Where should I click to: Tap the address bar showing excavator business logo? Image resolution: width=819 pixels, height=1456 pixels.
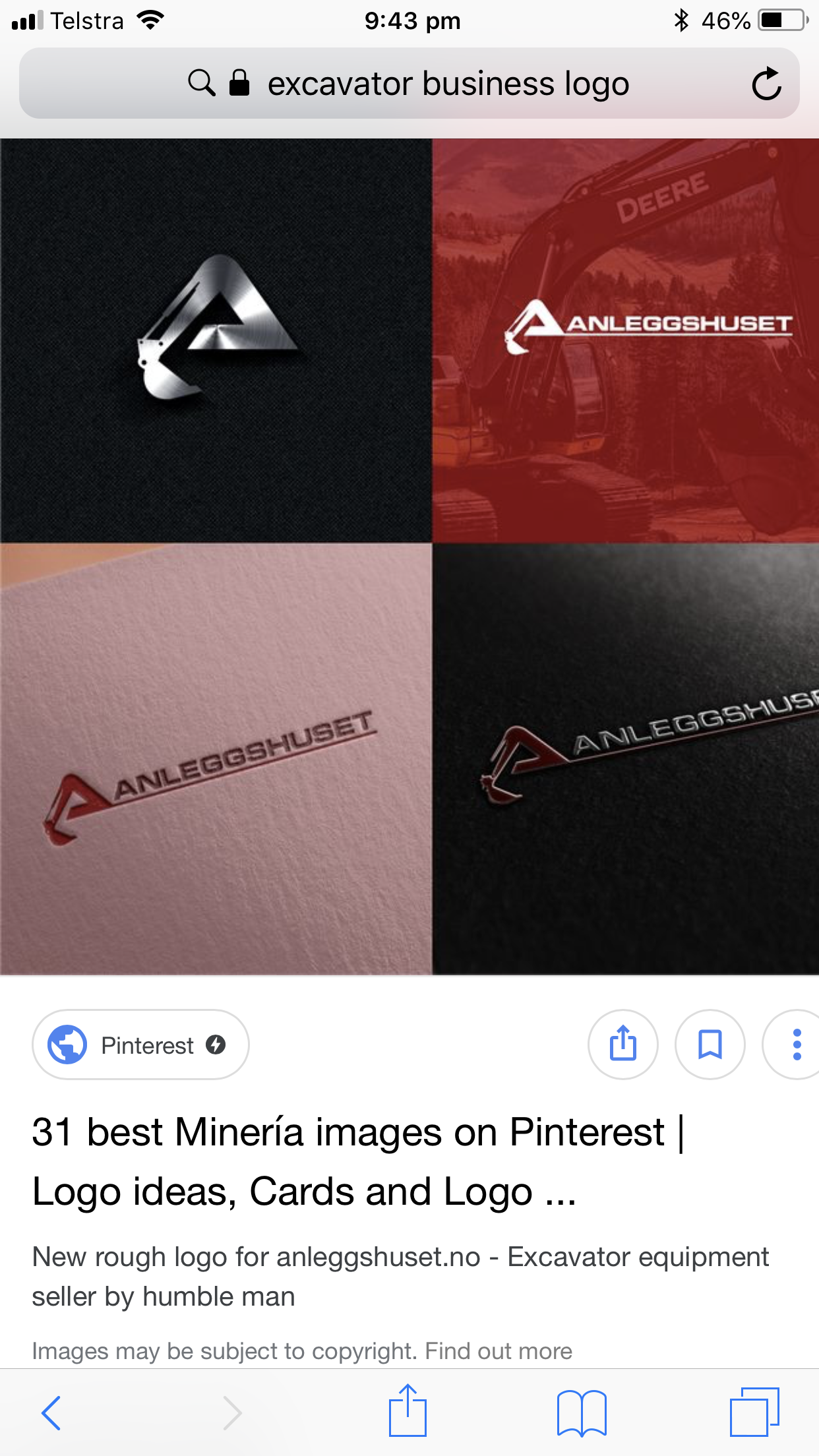[x=447, y=84]
